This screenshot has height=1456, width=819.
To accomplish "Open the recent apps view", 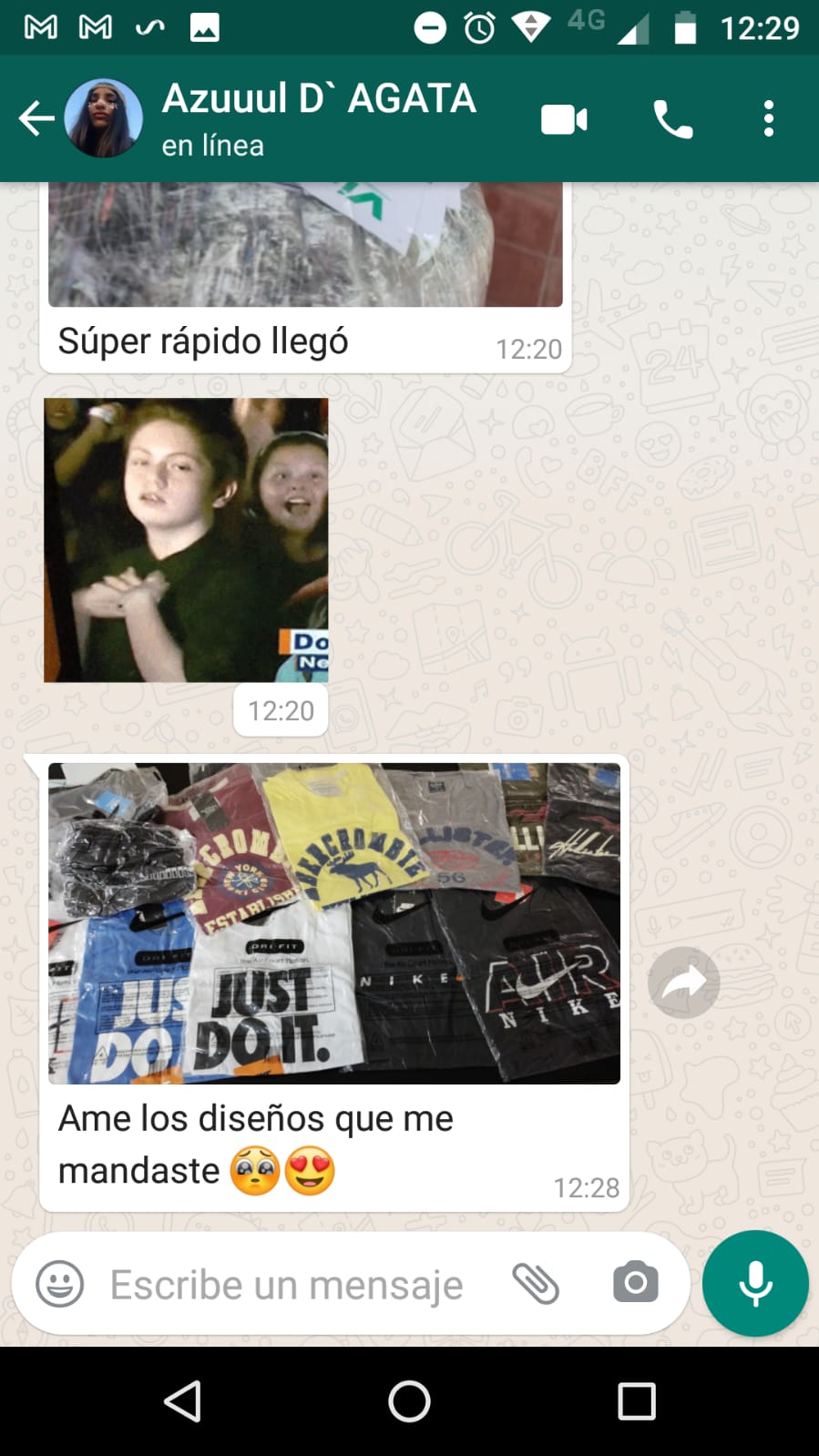I will tap(636, 1401).
